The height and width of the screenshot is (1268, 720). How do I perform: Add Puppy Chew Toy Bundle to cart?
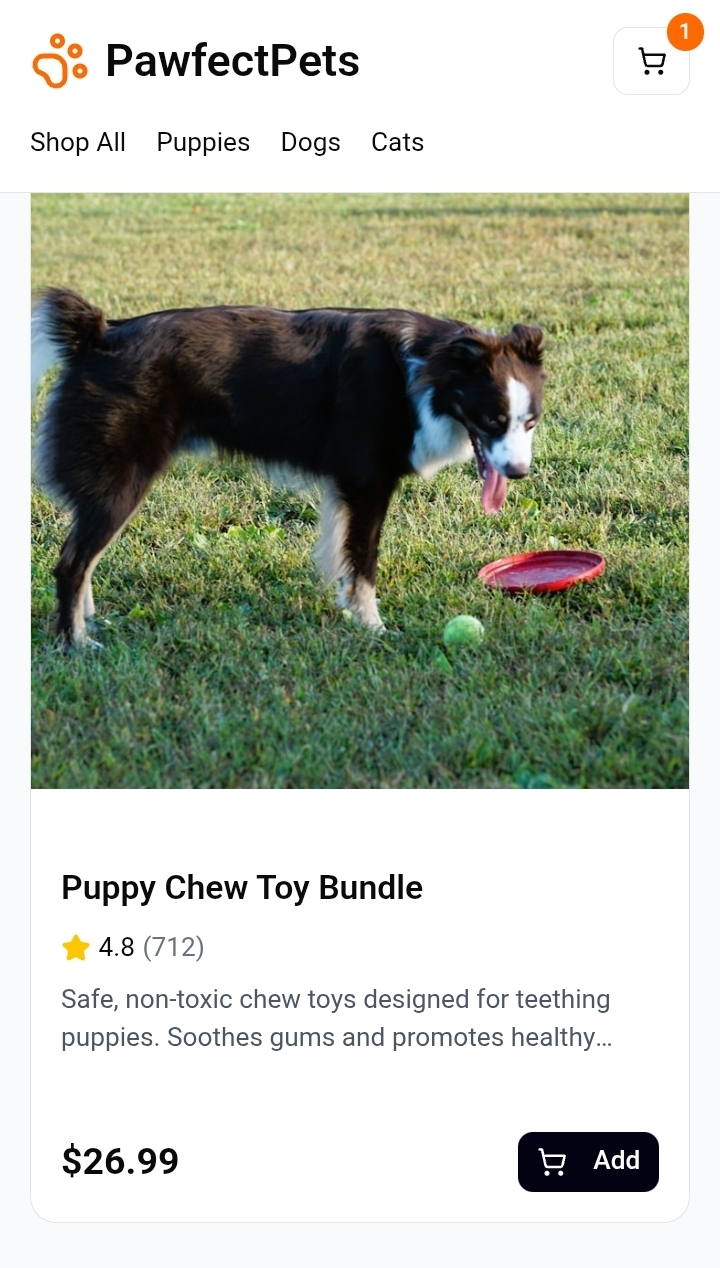(x=588, y=1161)
